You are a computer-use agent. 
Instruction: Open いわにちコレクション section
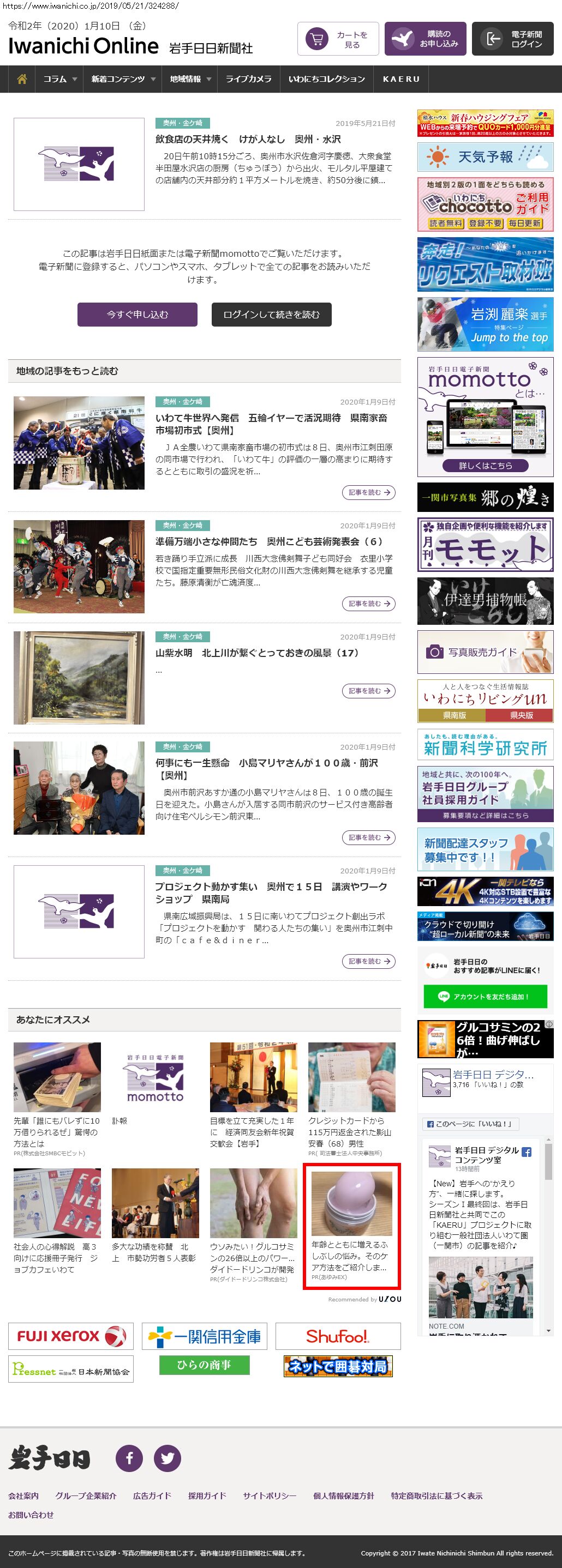pyautogui.click(x=326, y=79)
